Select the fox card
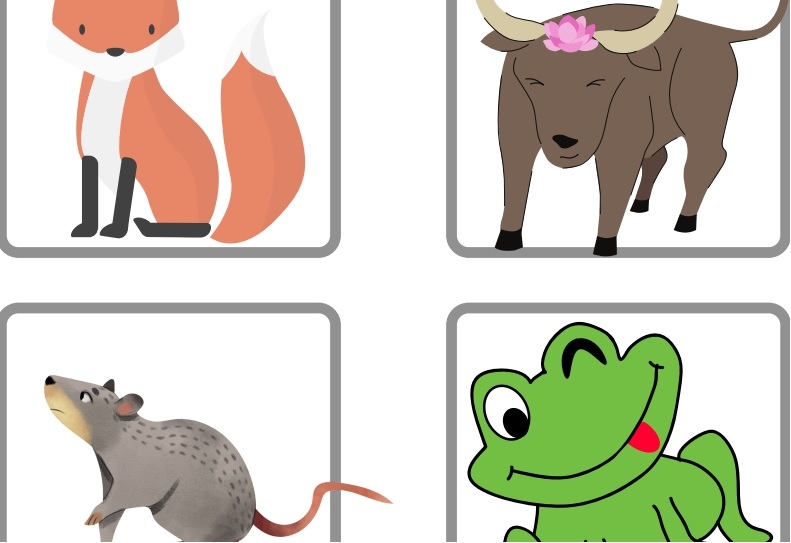 click(x=170, y=125)
